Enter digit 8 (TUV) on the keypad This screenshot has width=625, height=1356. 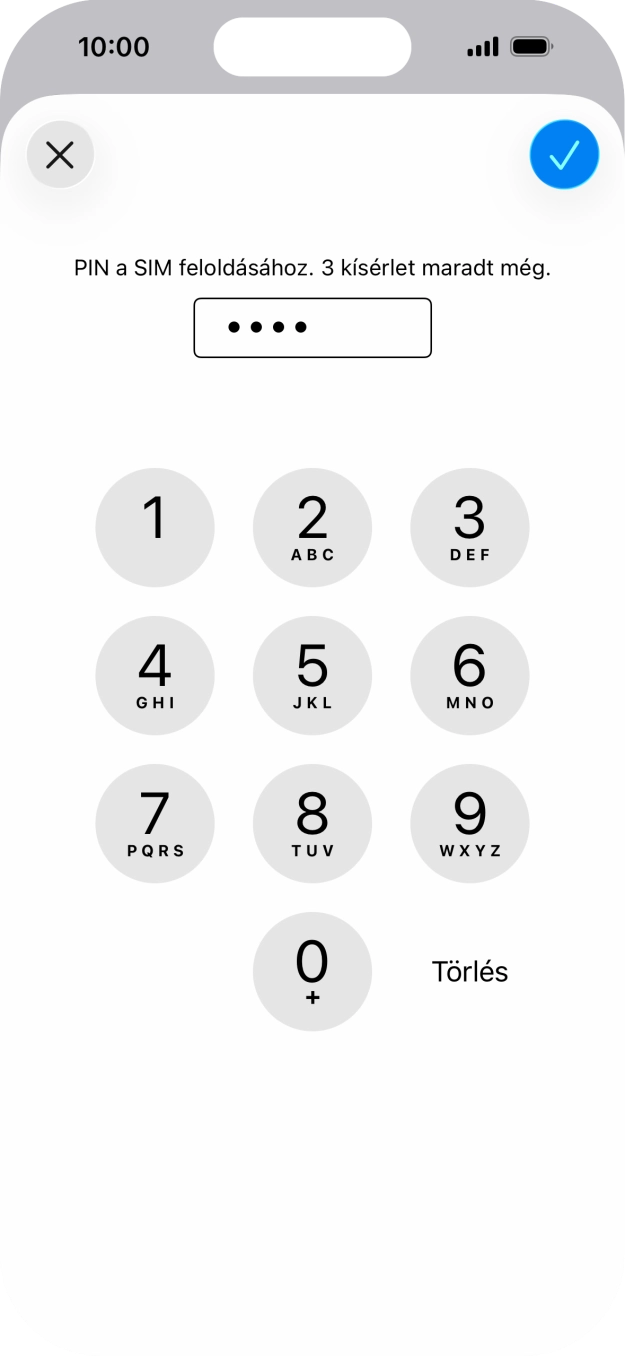(x=312, y=823)
